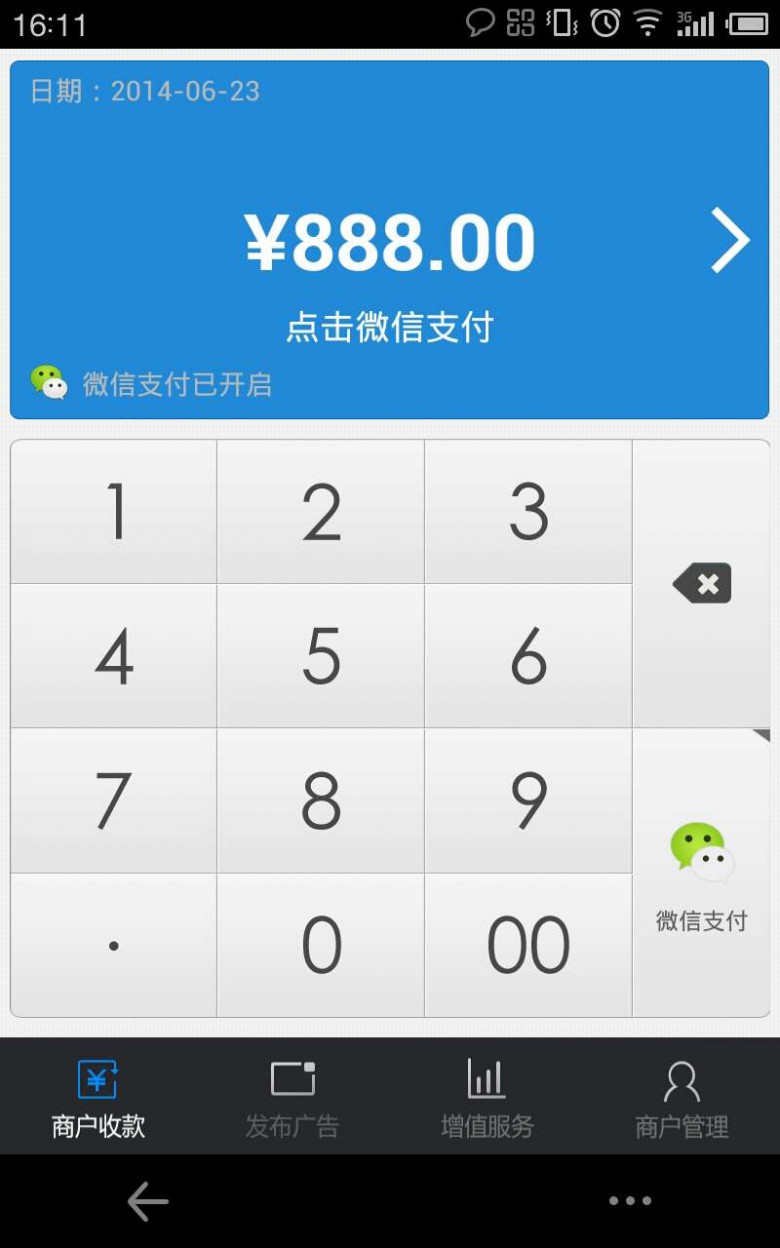780x1248 pixels.
Task: Switch to the 发布广告 tab
Action: tap(292, 1097)
